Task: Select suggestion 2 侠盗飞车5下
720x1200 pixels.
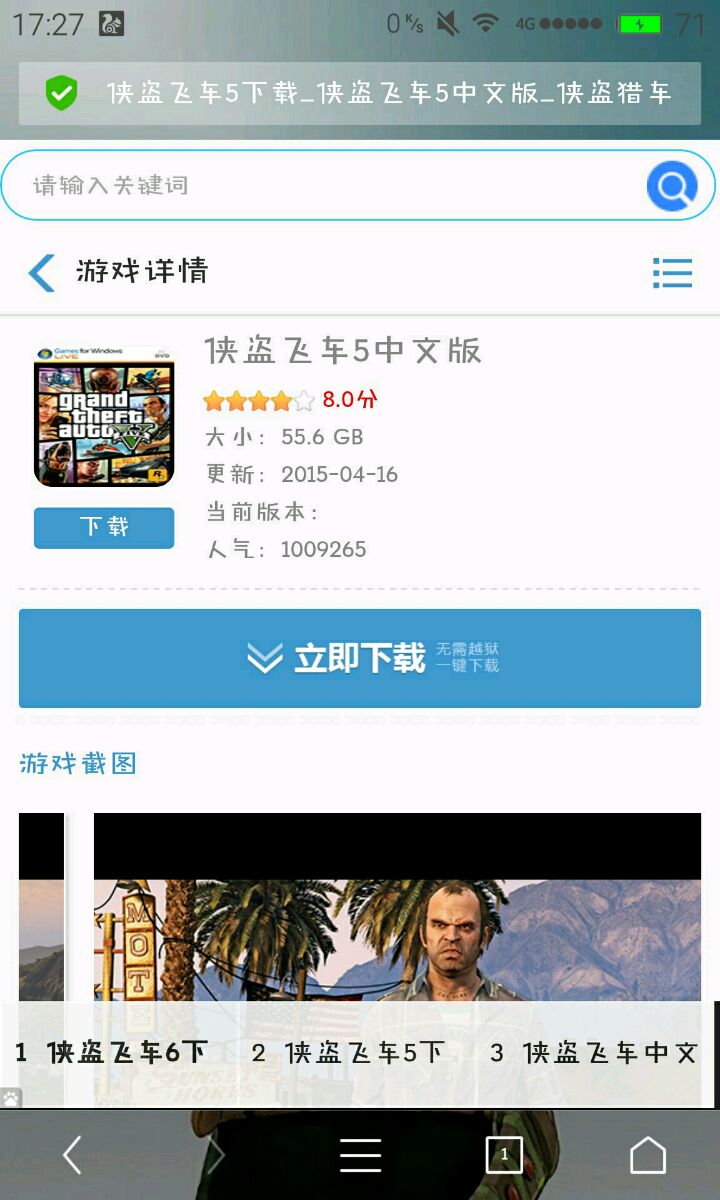Action: coord(348,1053)
